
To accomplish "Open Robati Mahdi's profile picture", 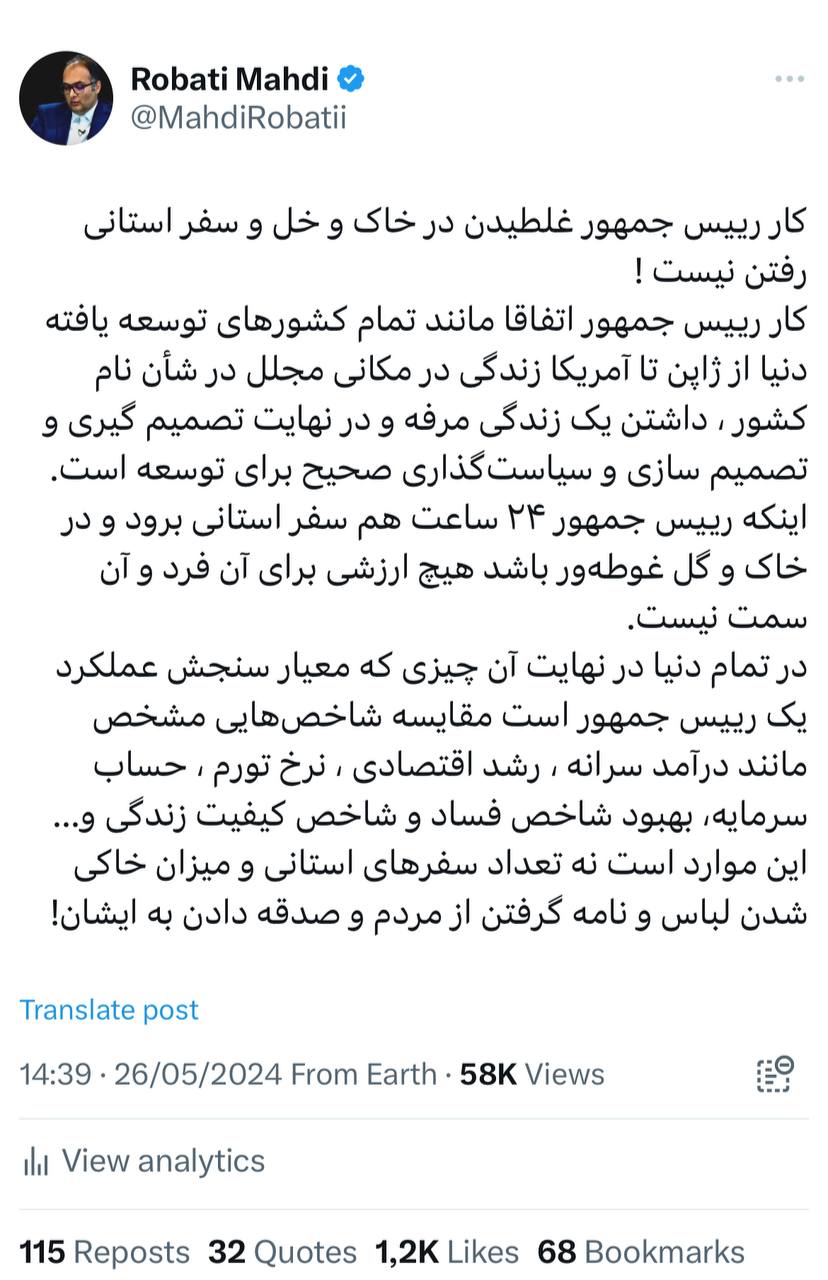I will [66, 98].
